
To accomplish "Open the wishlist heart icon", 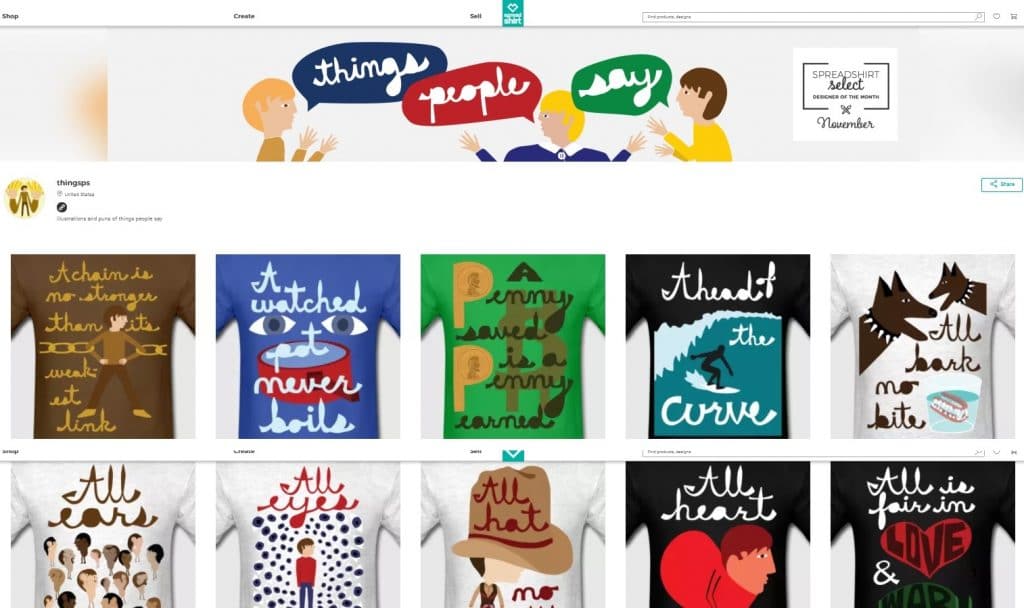I will pyautogui.click(x=996, y=17).
